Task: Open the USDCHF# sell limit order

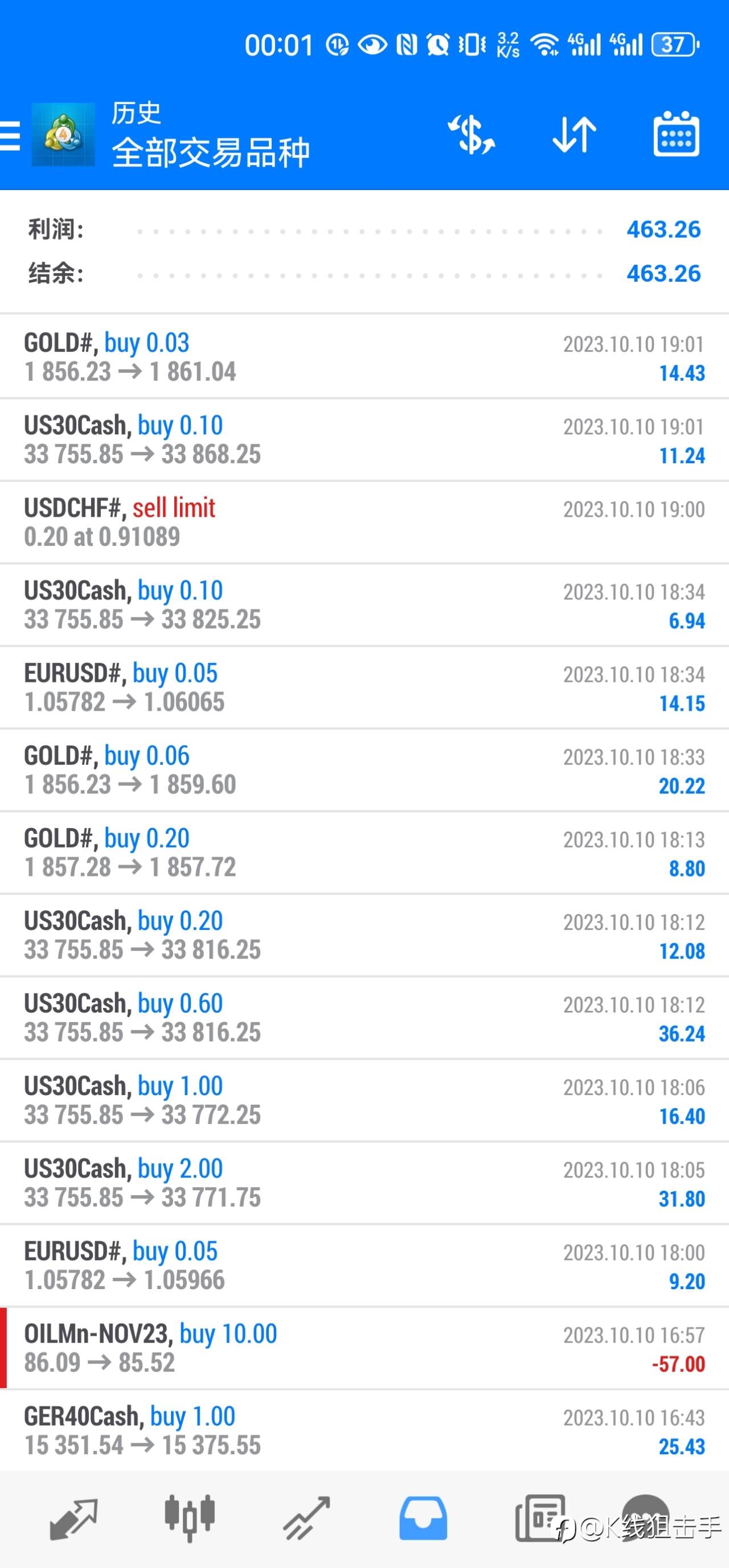Action: [364, 522]
